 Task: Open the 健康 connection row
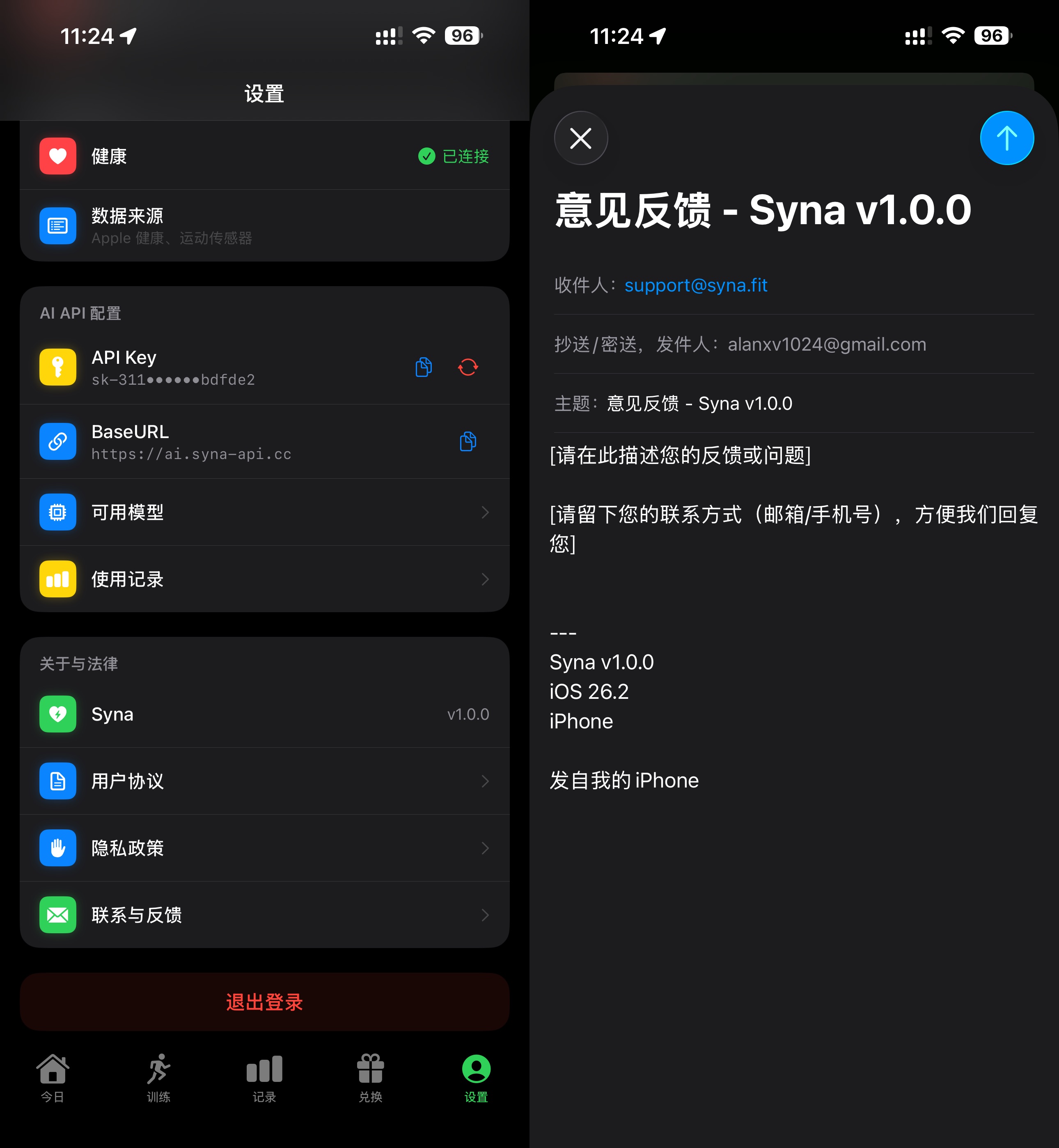pos(264,156)
